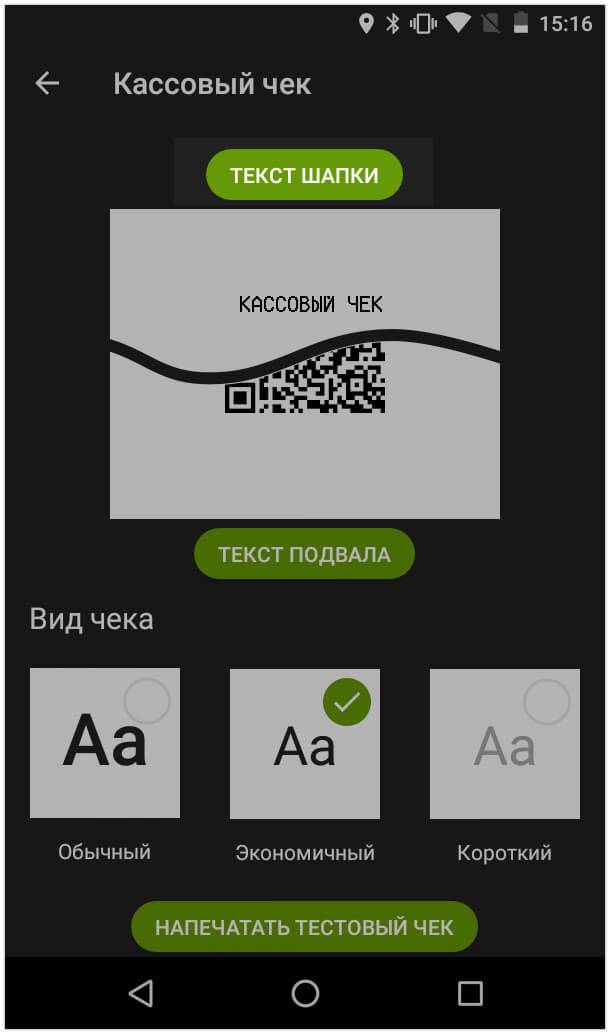Open the recent apps overview
610x1034 pixels.
click(469, 992)
